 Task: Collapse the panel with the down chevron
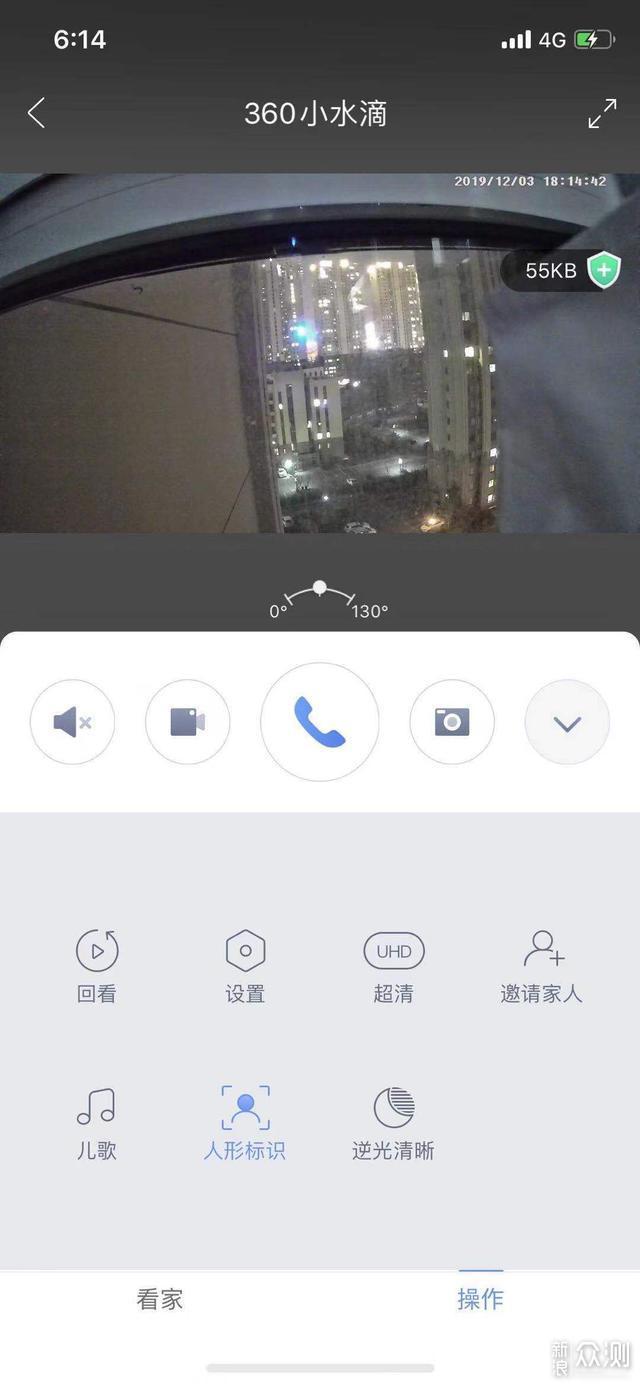tap(567, 722)
